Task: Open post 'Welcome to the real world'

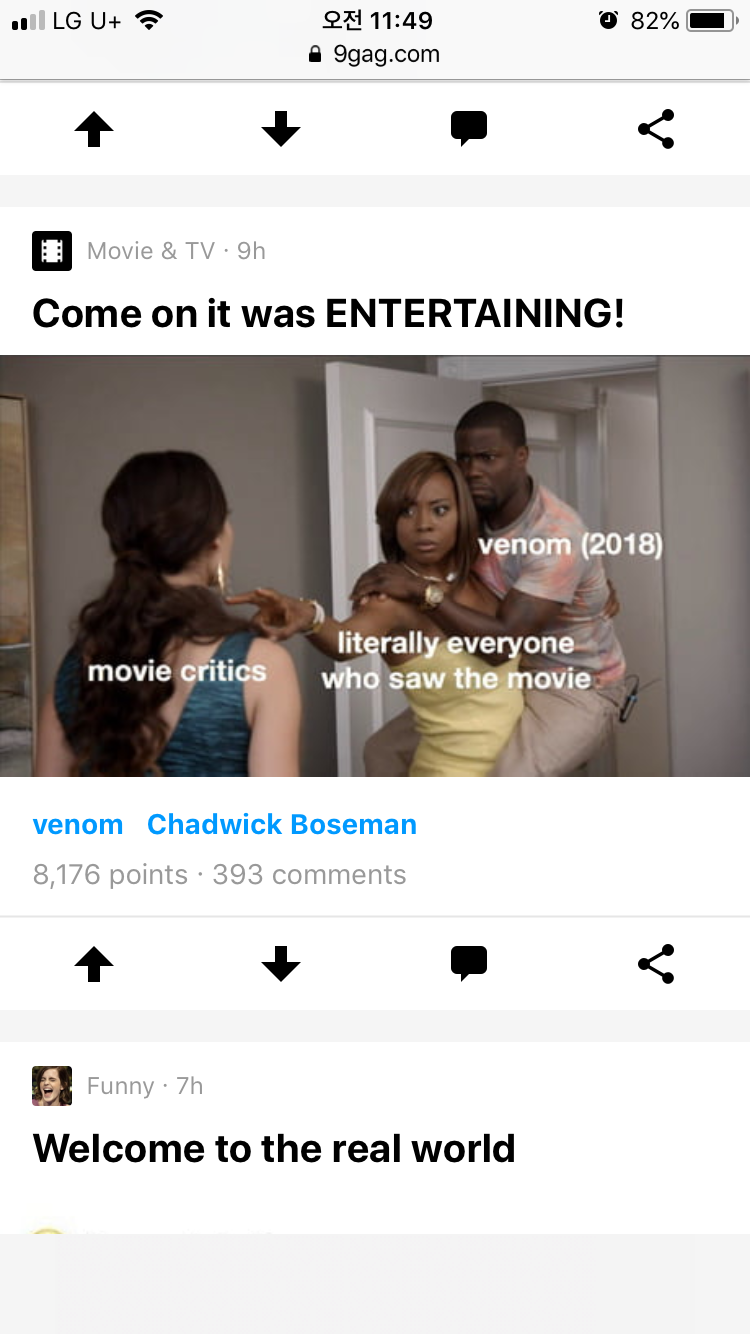Action: coord(274,1149)
